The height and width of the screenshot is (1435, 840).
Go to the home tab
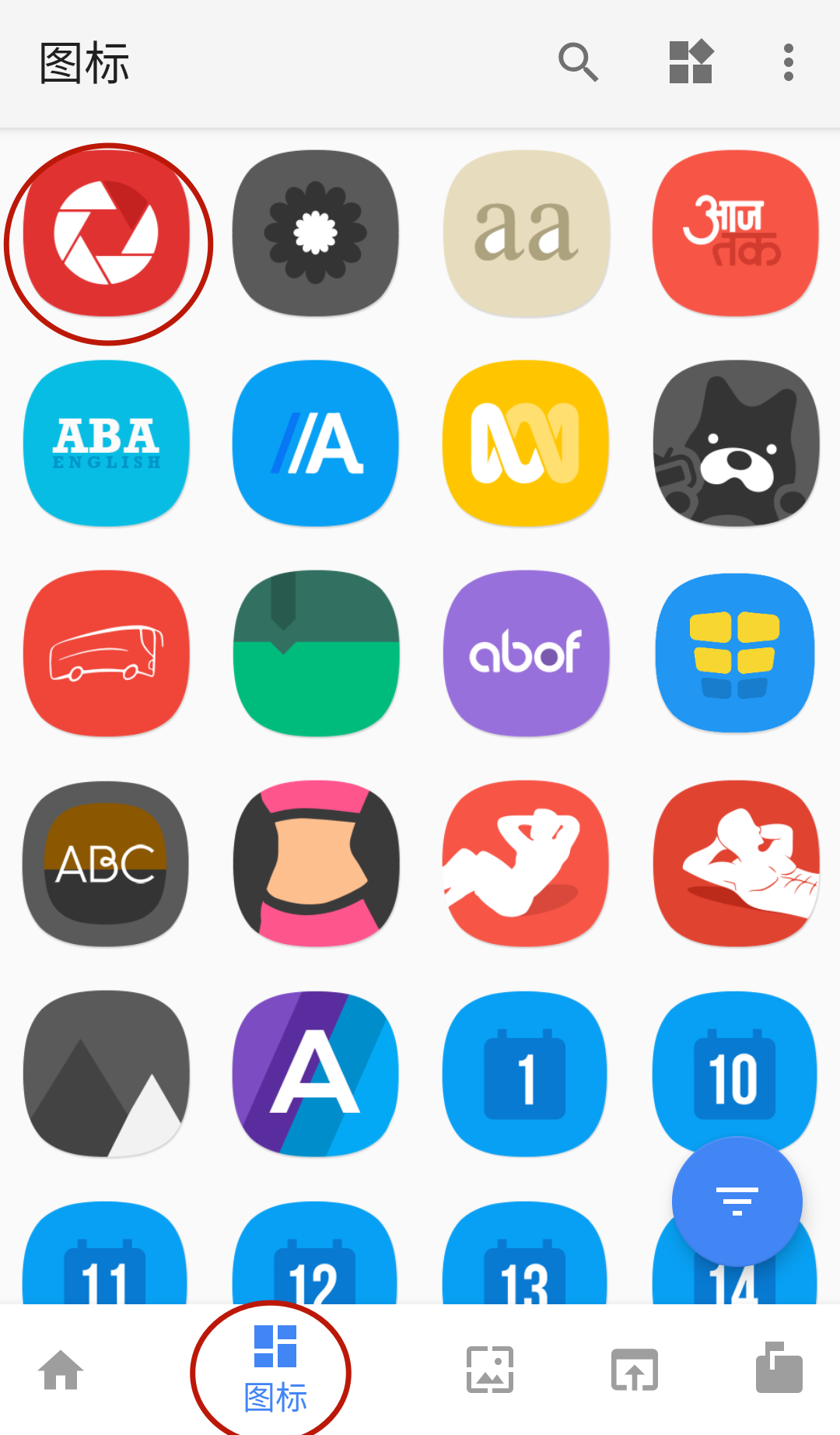[x=61, y=1370]
